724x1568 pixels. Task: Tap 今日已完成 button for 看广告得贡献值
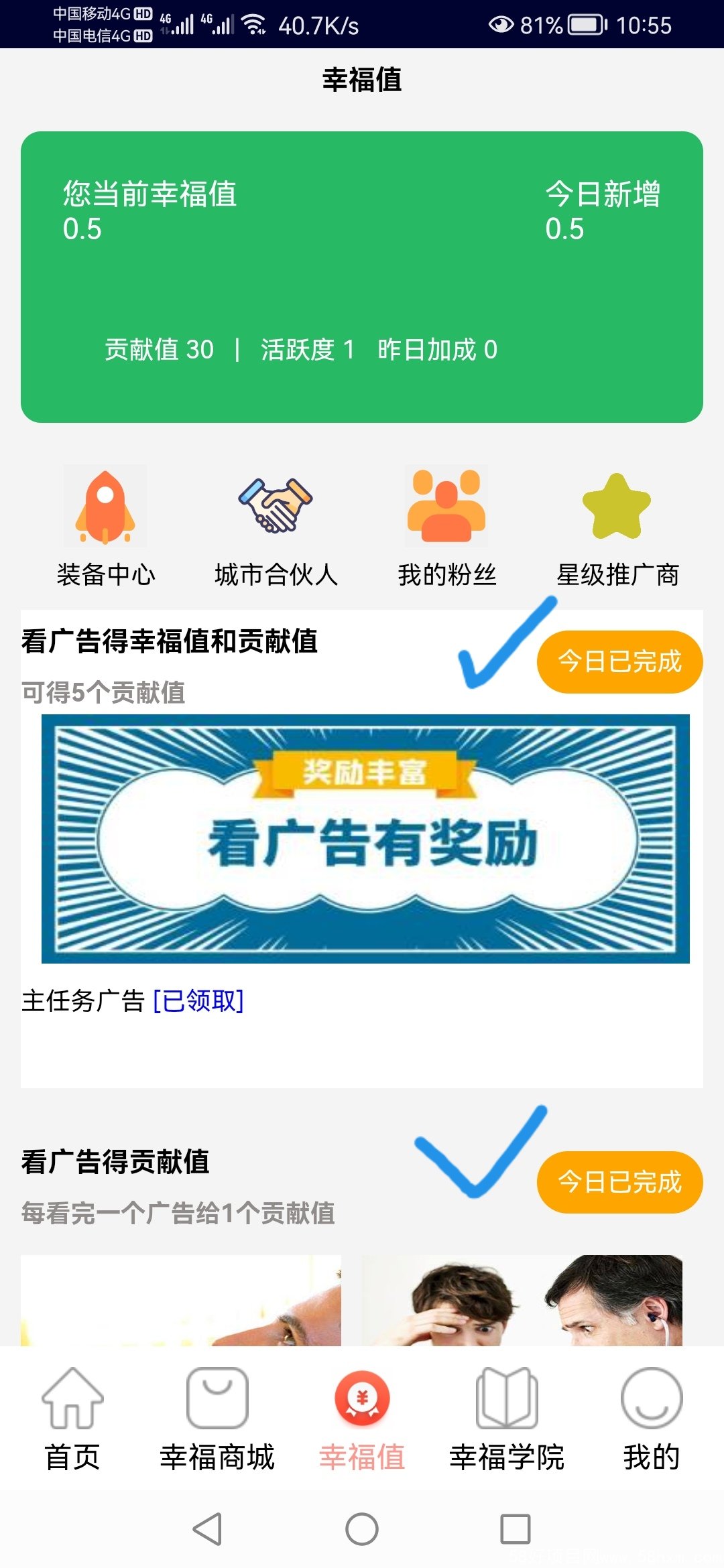click(619, 1182)
